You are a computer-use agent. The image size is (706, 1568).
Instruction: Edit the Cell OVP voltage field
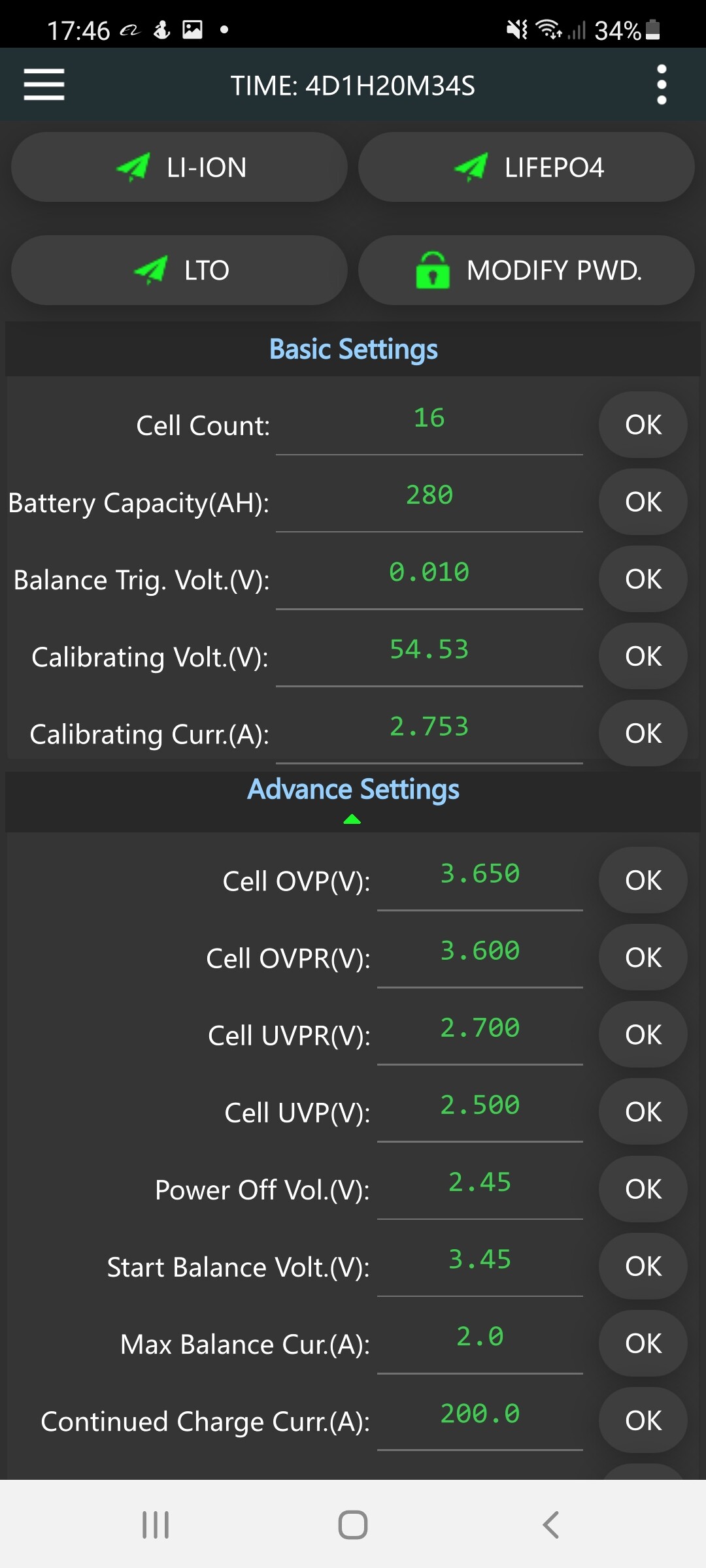click(x=480, y=880)
